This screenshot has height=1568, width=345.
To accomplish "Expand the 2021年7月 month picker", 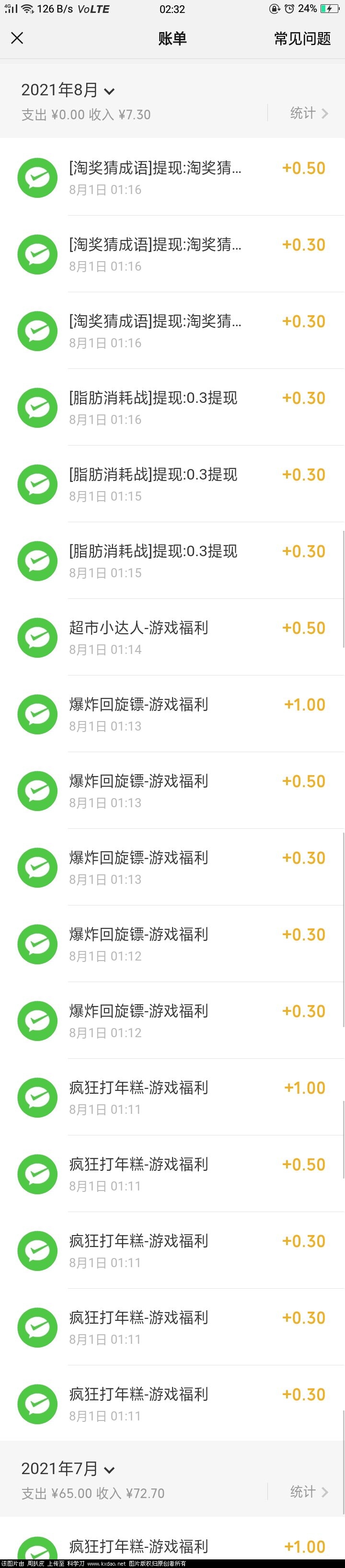I will (x=68, y=1469).
